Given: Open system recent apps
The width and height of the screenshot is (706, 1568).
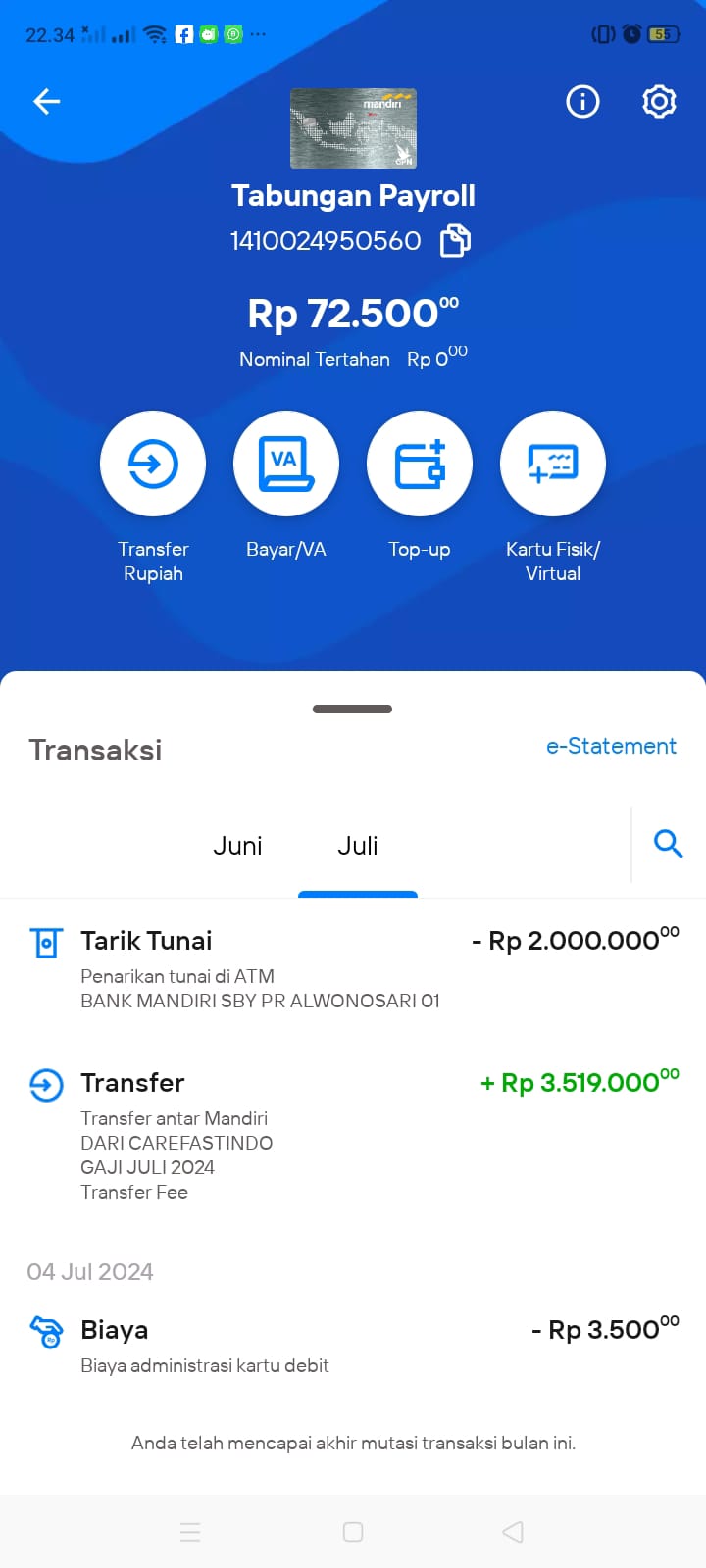Looking at the screenshot, I should (x=190, y=1532).
